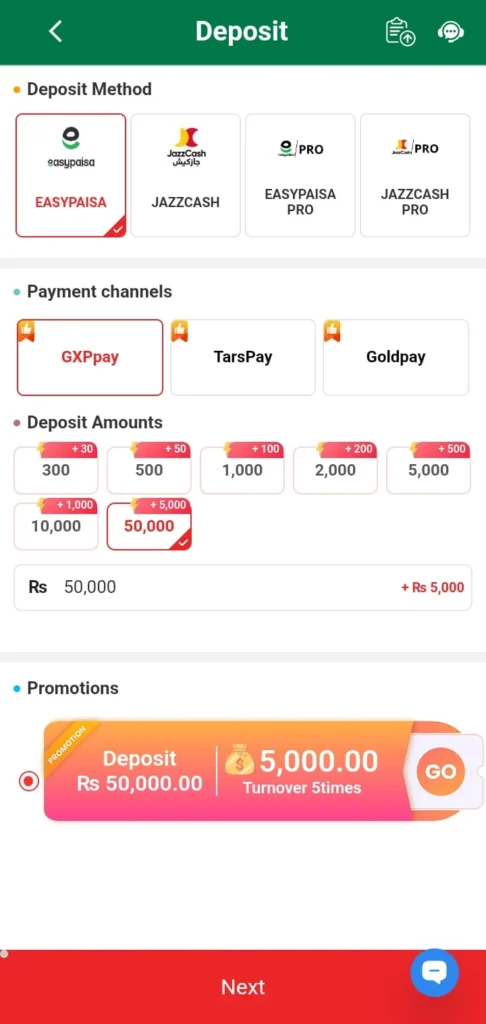The height and width of the screenshot is (1024, 486).
Task: Choose JAZZCASH PRO method
Action: click(415, 175)
